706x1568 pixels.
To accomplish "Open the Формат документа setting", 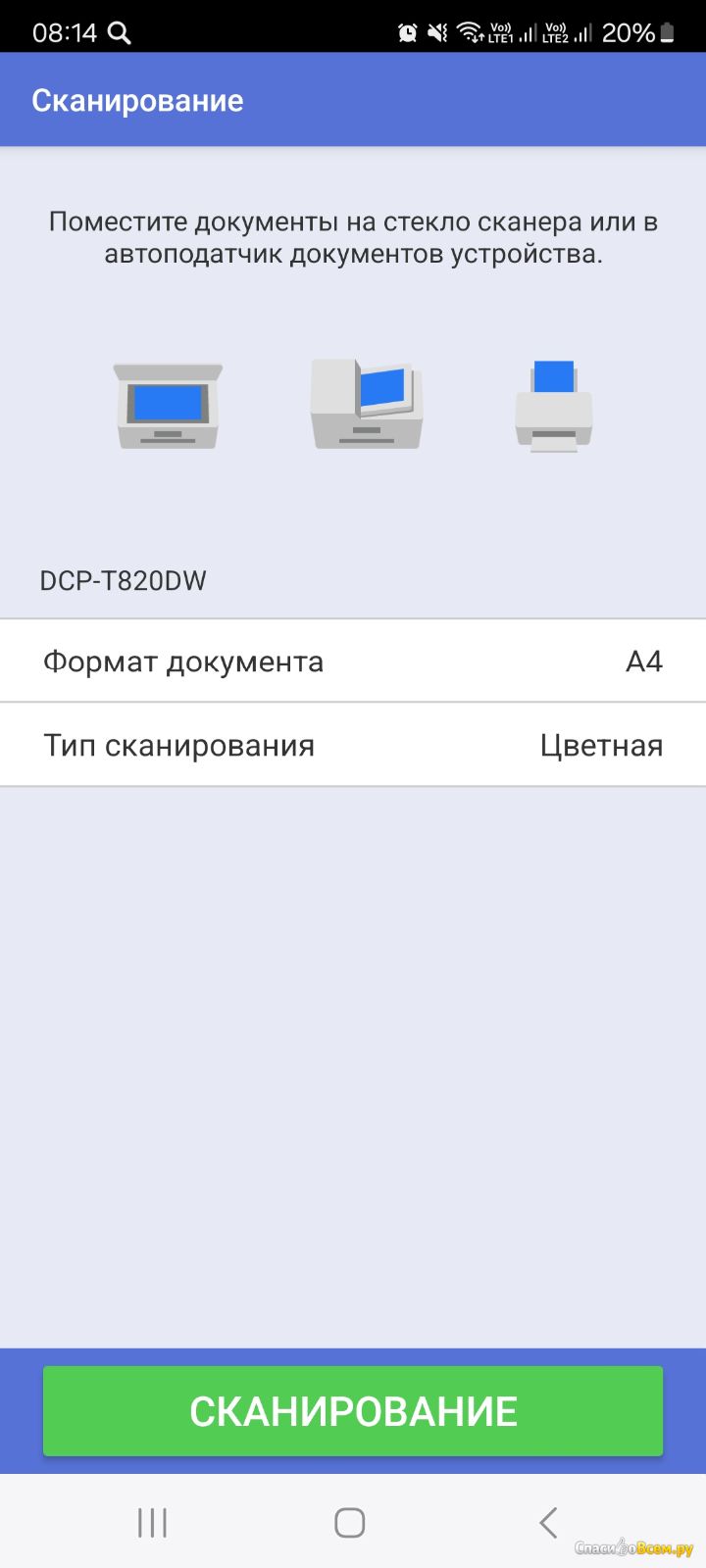I will 353,661.
